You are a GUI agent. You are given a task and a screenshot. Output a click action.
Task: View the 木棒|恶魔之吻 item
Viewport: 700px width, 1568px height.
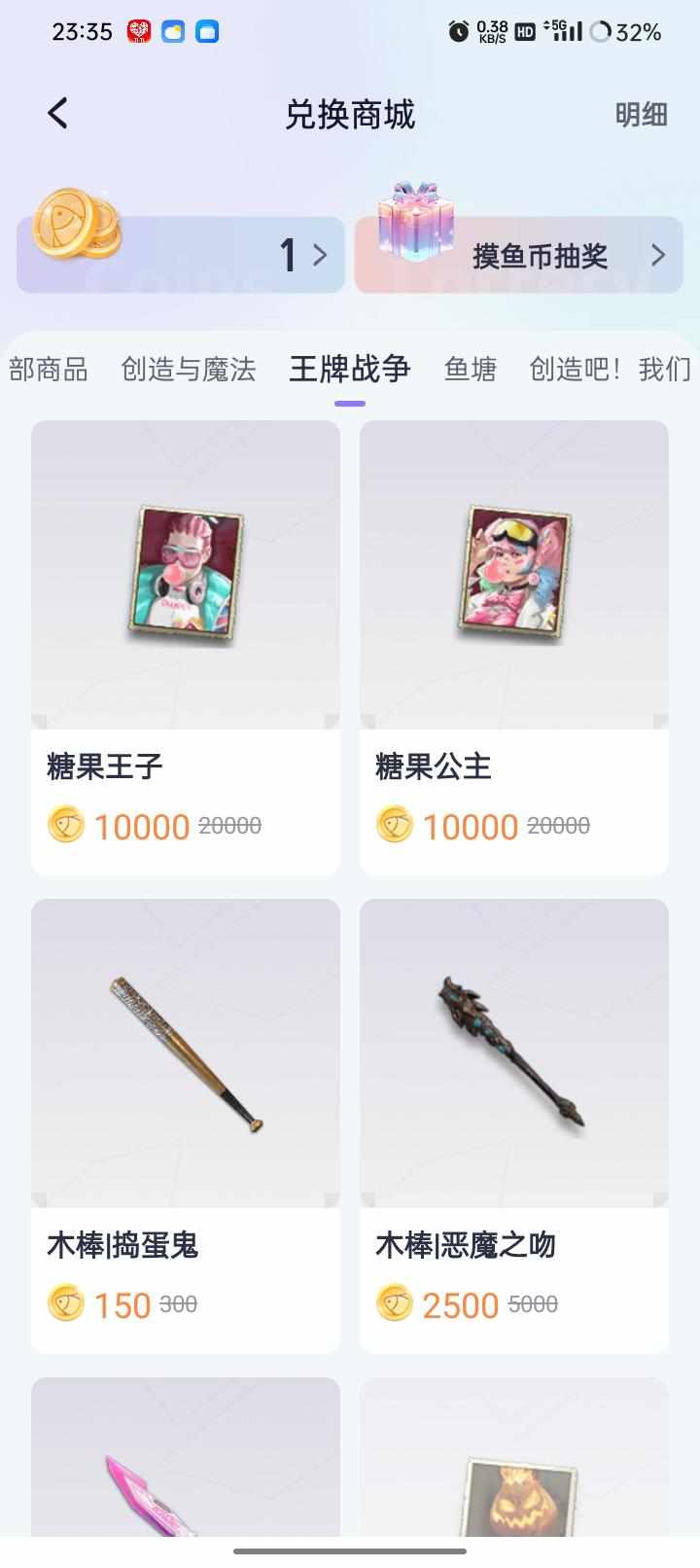pos(514,1124)
